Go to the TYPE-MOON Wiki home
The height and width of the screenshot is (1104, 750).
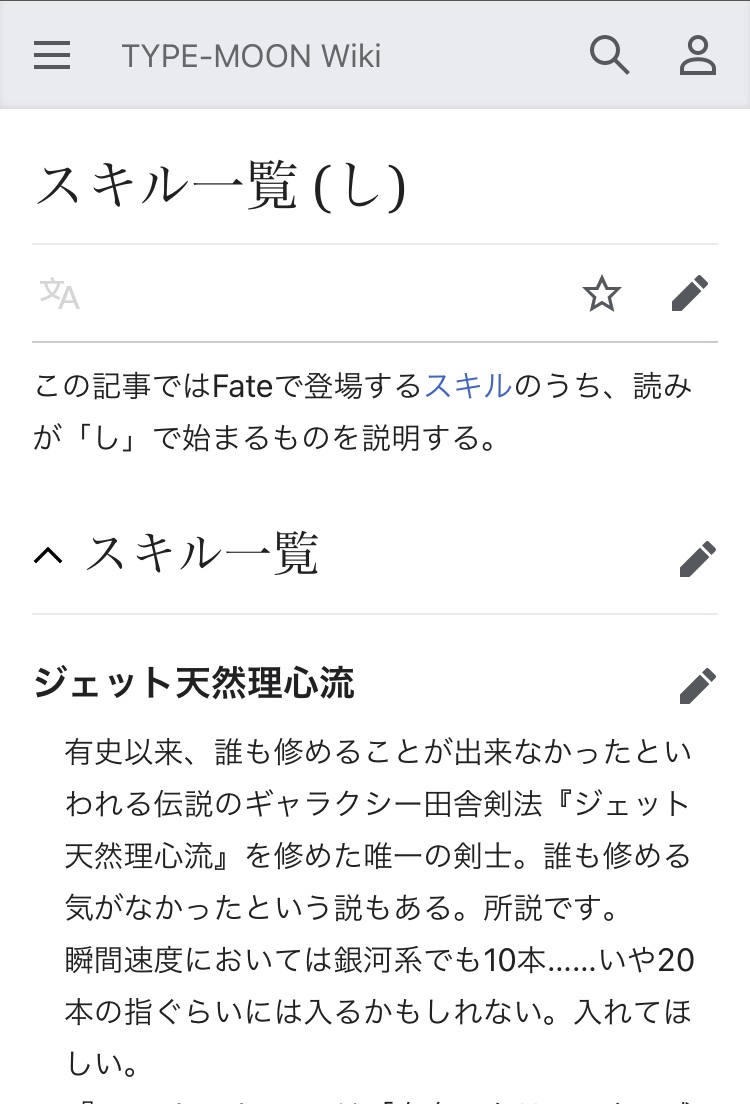coord(251,55)
